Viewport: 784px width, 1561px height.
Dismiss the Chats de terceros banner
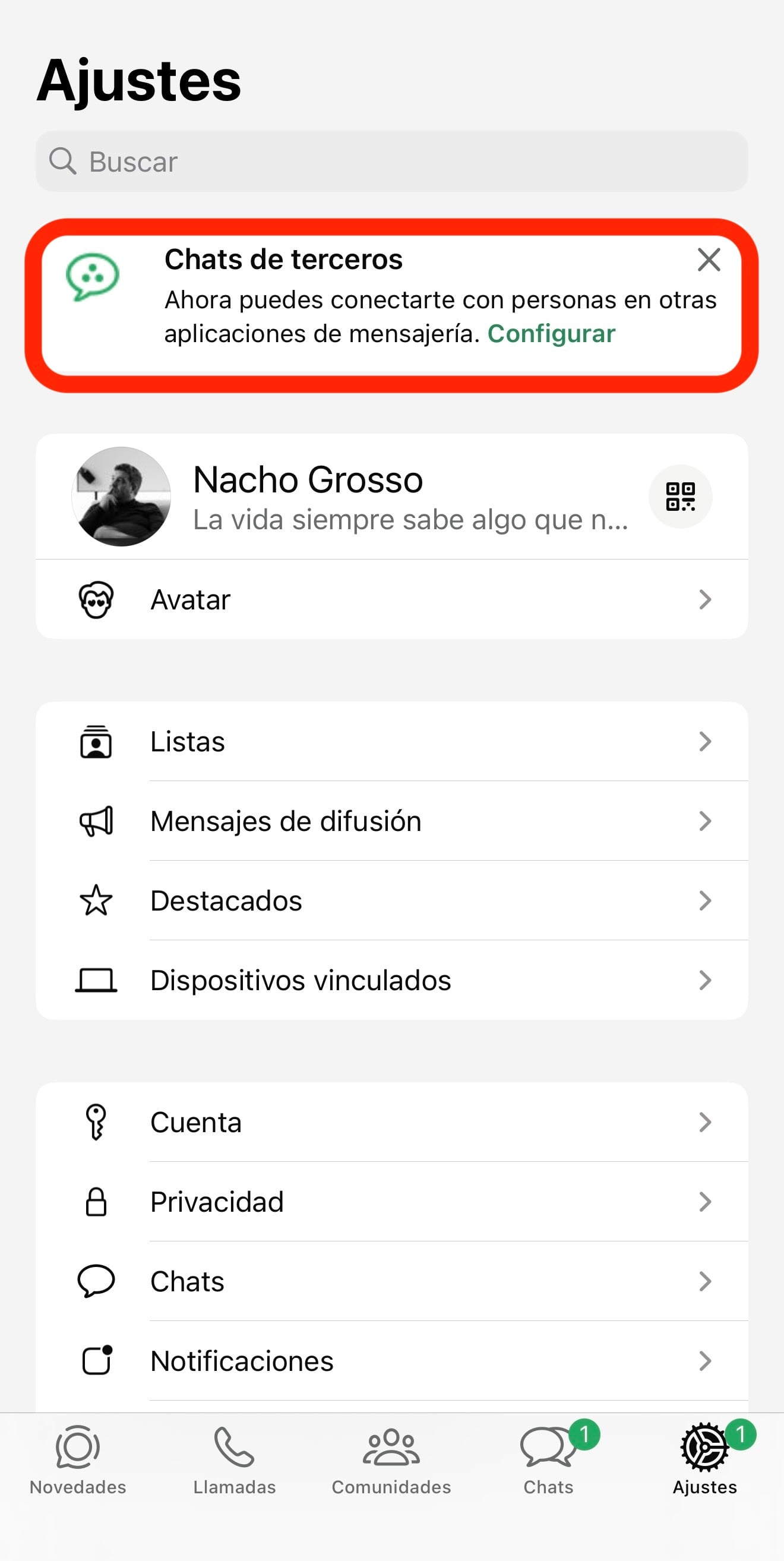click(x=708, y=260)
